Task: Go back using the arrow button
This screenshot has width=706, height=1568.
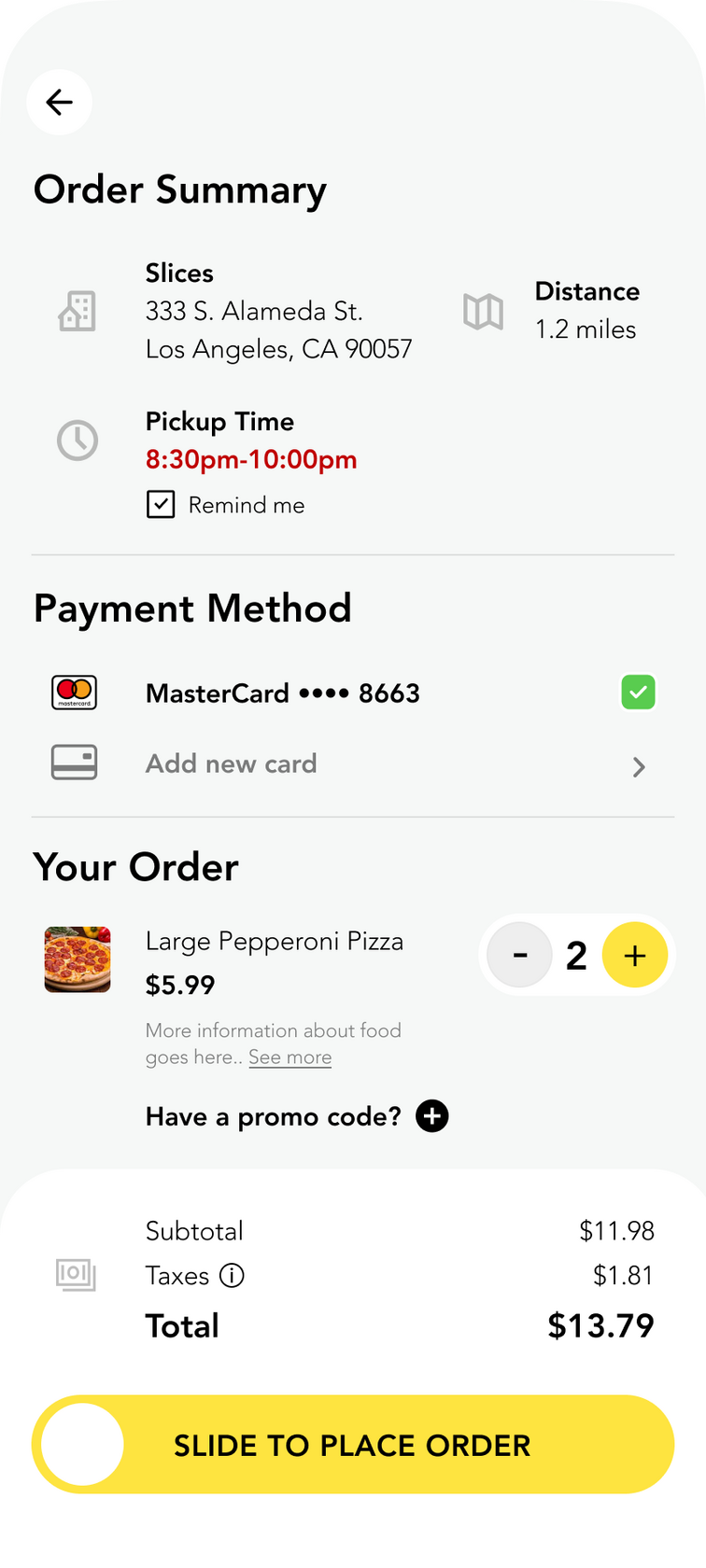Action: [60, 102]
